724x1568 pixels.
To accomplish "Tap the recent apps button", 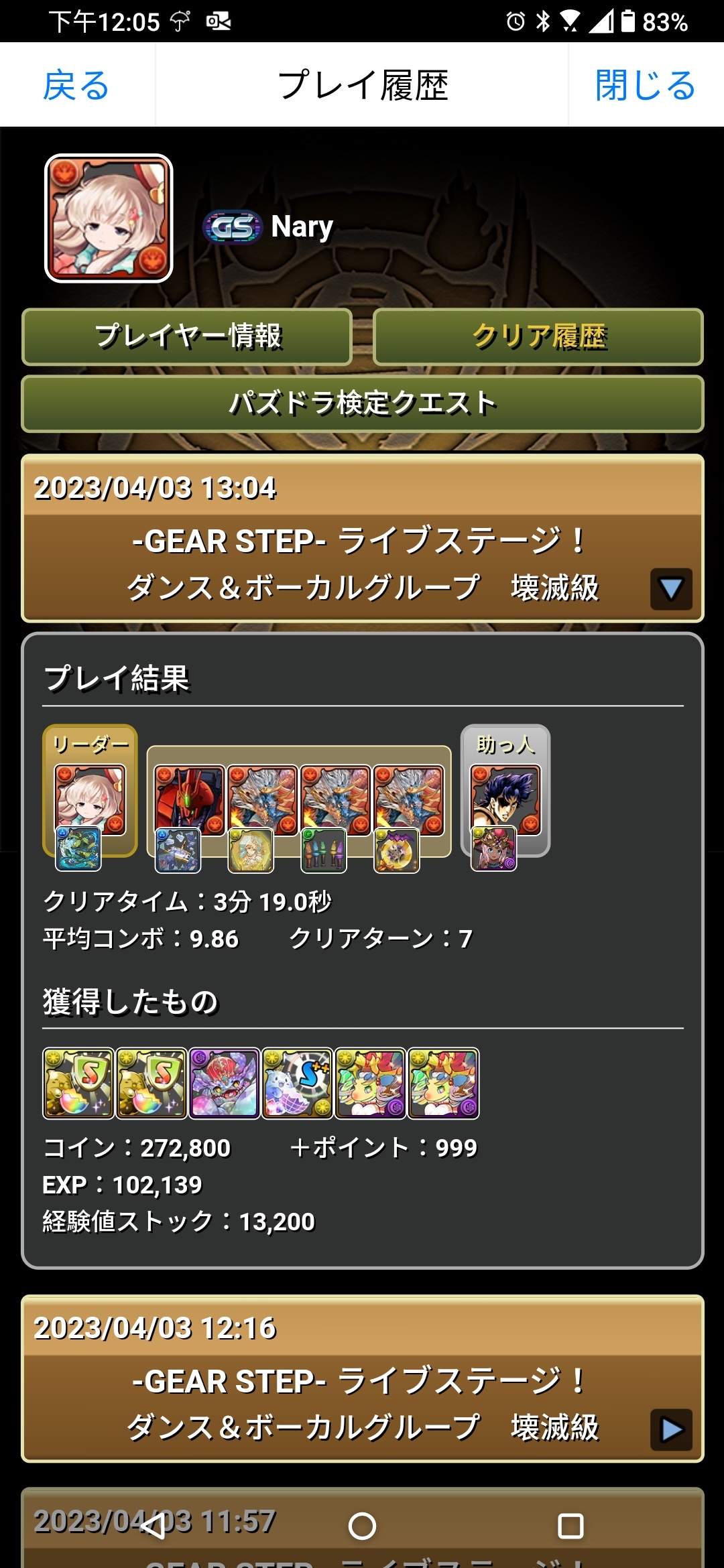I will [x=570, y=1526].
